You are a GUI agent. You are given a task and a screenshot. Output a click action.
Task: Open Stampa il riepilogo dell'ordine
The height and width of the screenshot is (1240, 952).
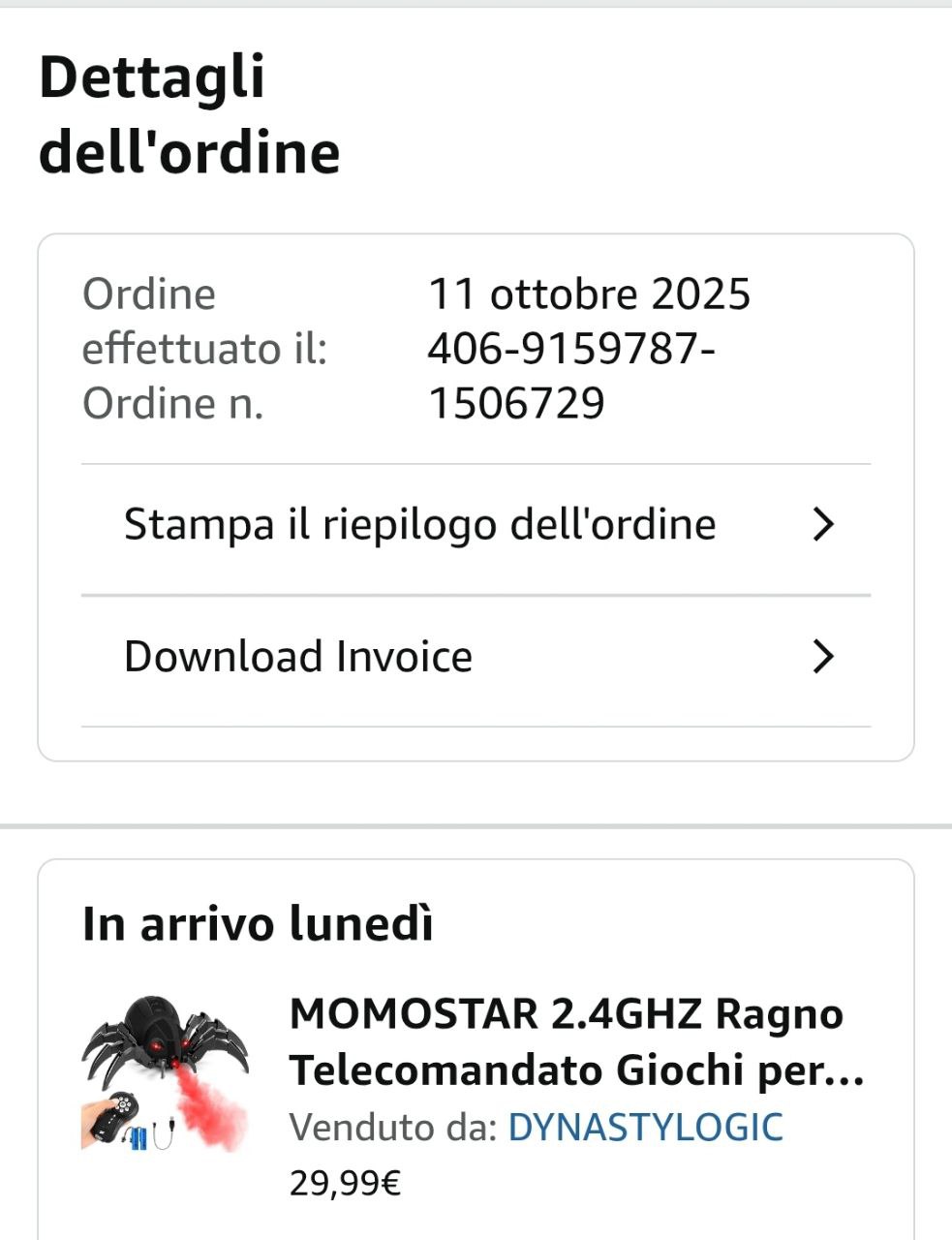pos(475,525)
